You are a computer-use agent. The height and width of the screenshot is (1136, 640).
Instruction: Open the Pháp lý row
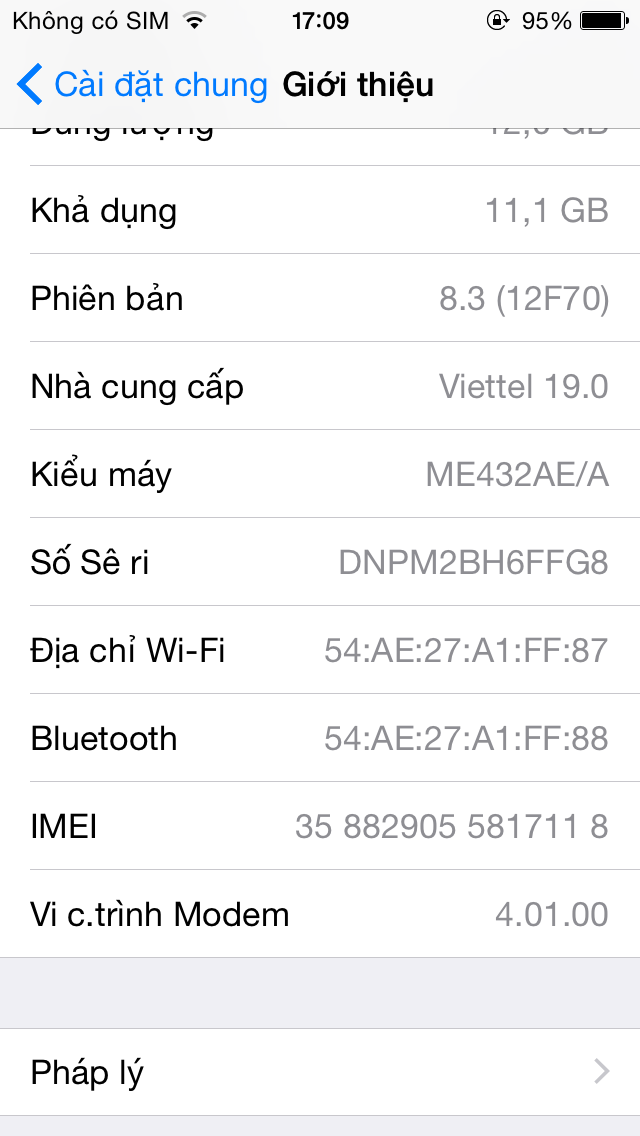[x=320, y=1072]
